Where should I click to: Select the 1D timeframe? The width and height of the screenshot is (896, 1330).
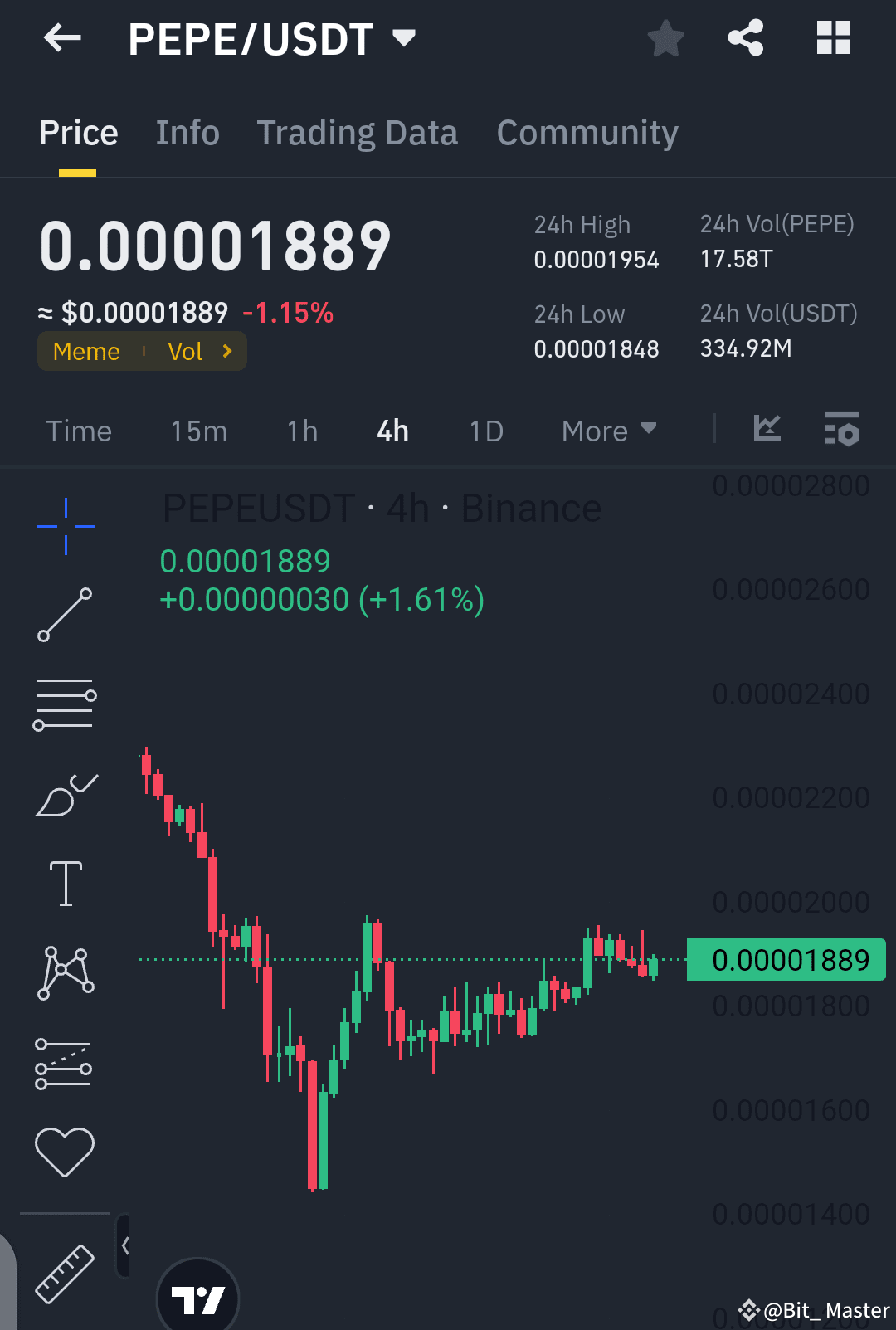(485, 431)
